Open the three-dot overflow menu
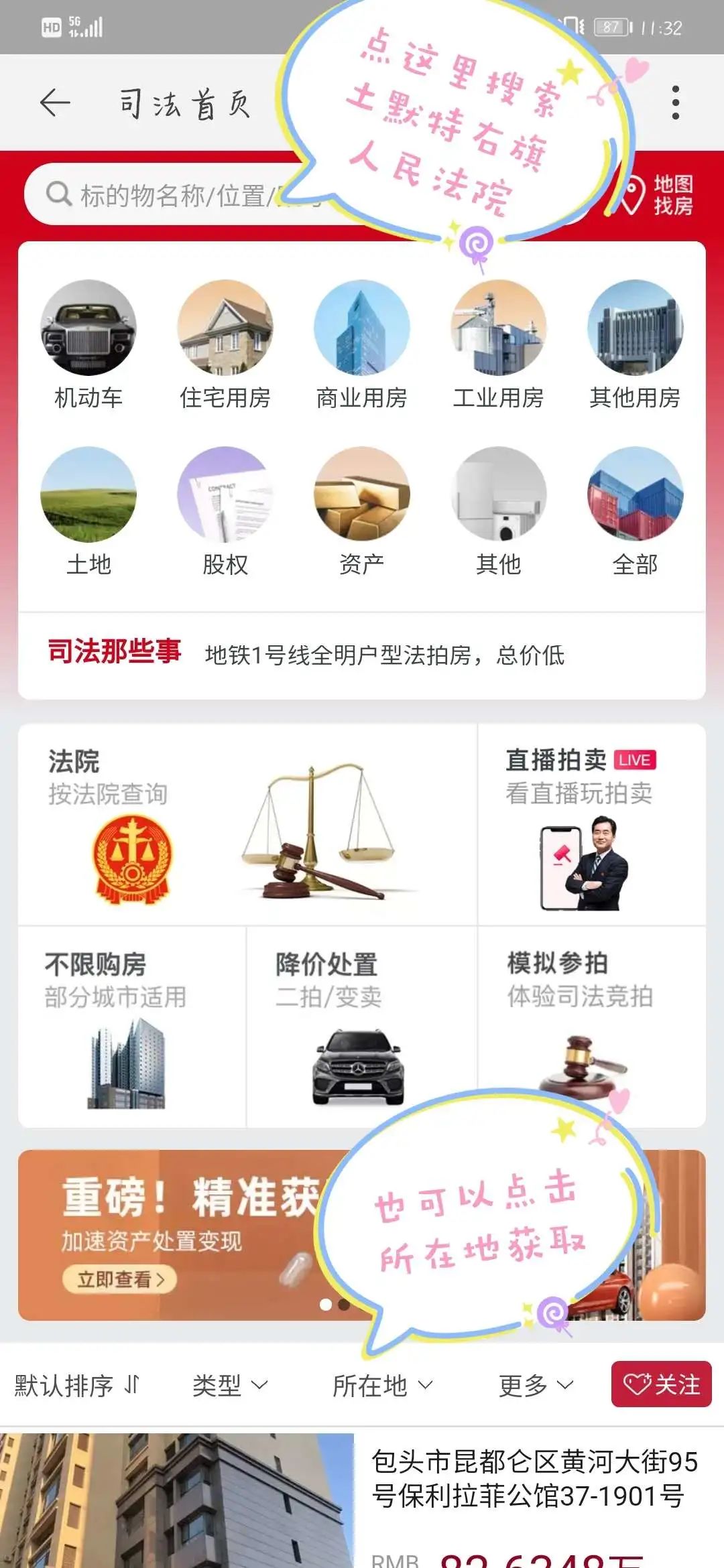Viewport: 724px width, 1568px height. pos(675,103)
